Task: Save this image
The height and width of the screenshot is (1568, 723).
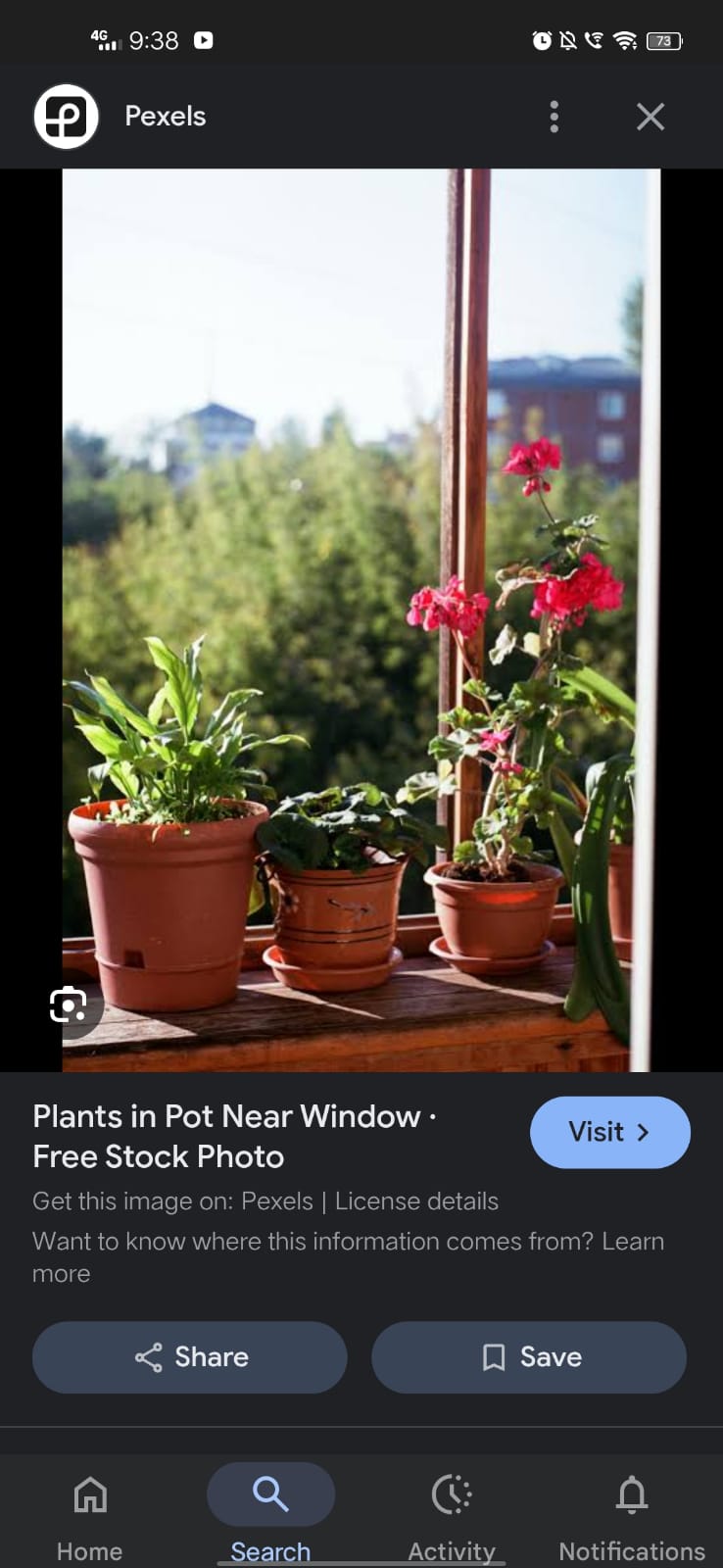Action: (529, 1357)
